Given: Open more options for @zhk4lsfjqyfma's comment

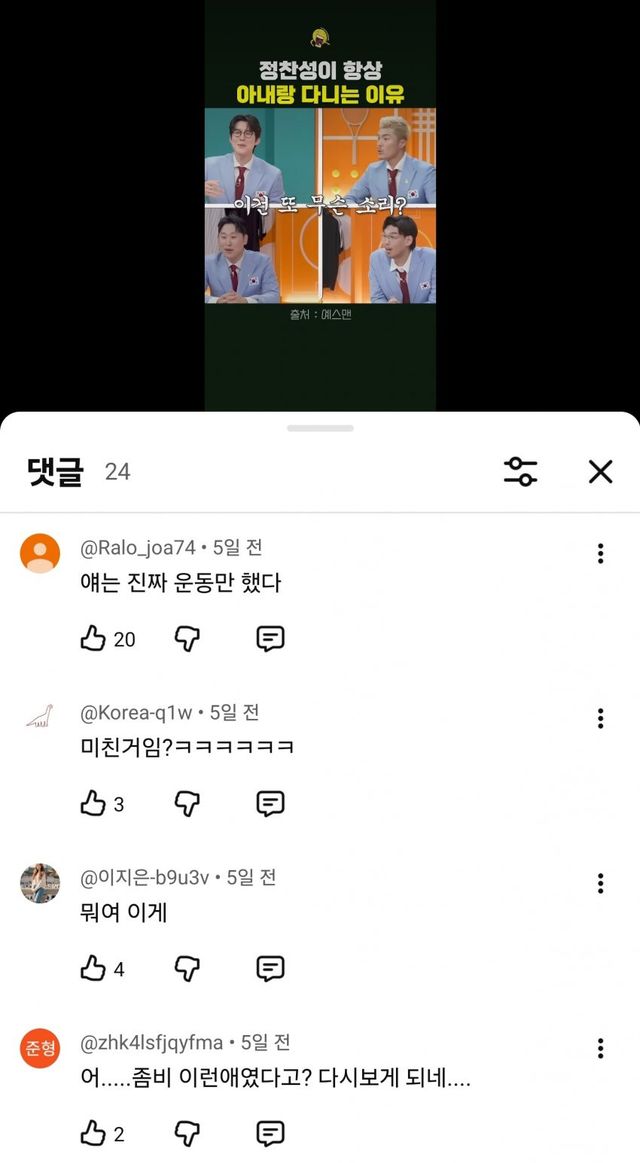Looking at the screenshot, I should click(x=600, y=1048).
